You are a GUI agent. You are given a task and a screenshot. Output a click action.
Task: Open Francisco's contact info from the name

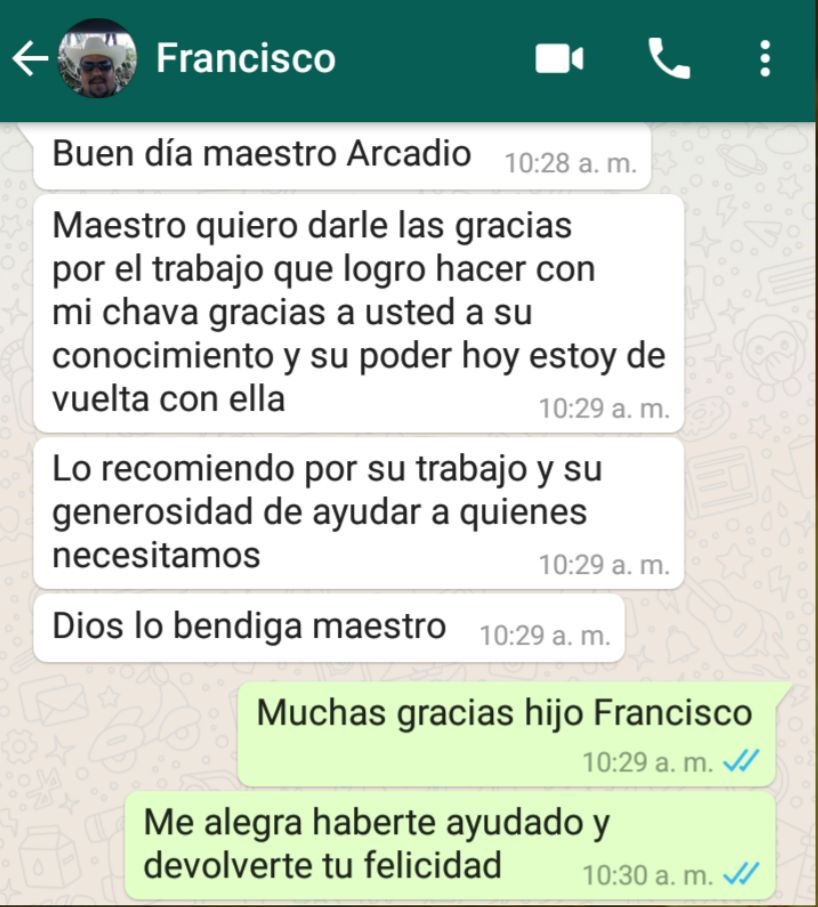[x=246, y=58]
